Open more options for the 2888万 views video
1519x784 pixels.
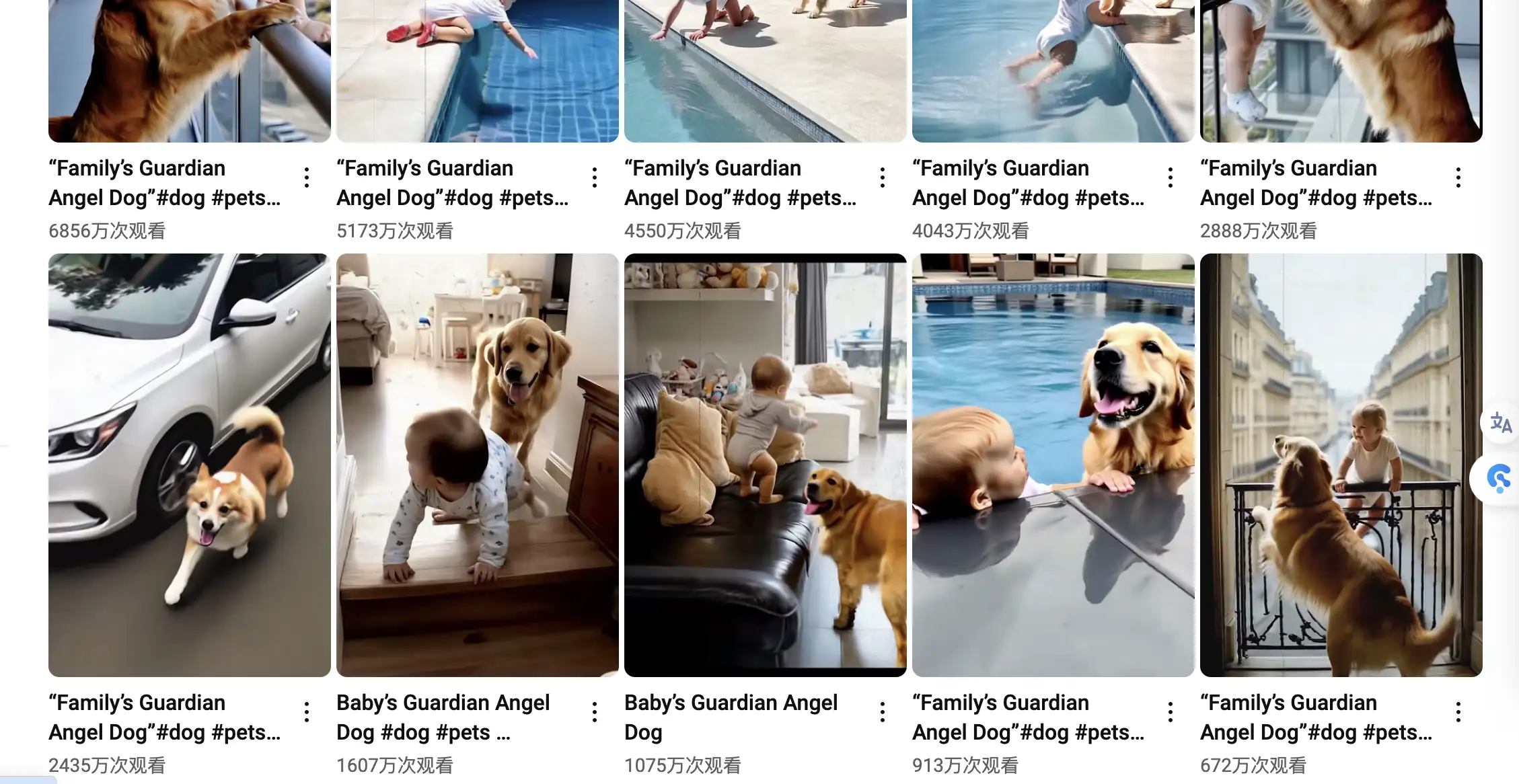pos(1458,178)
